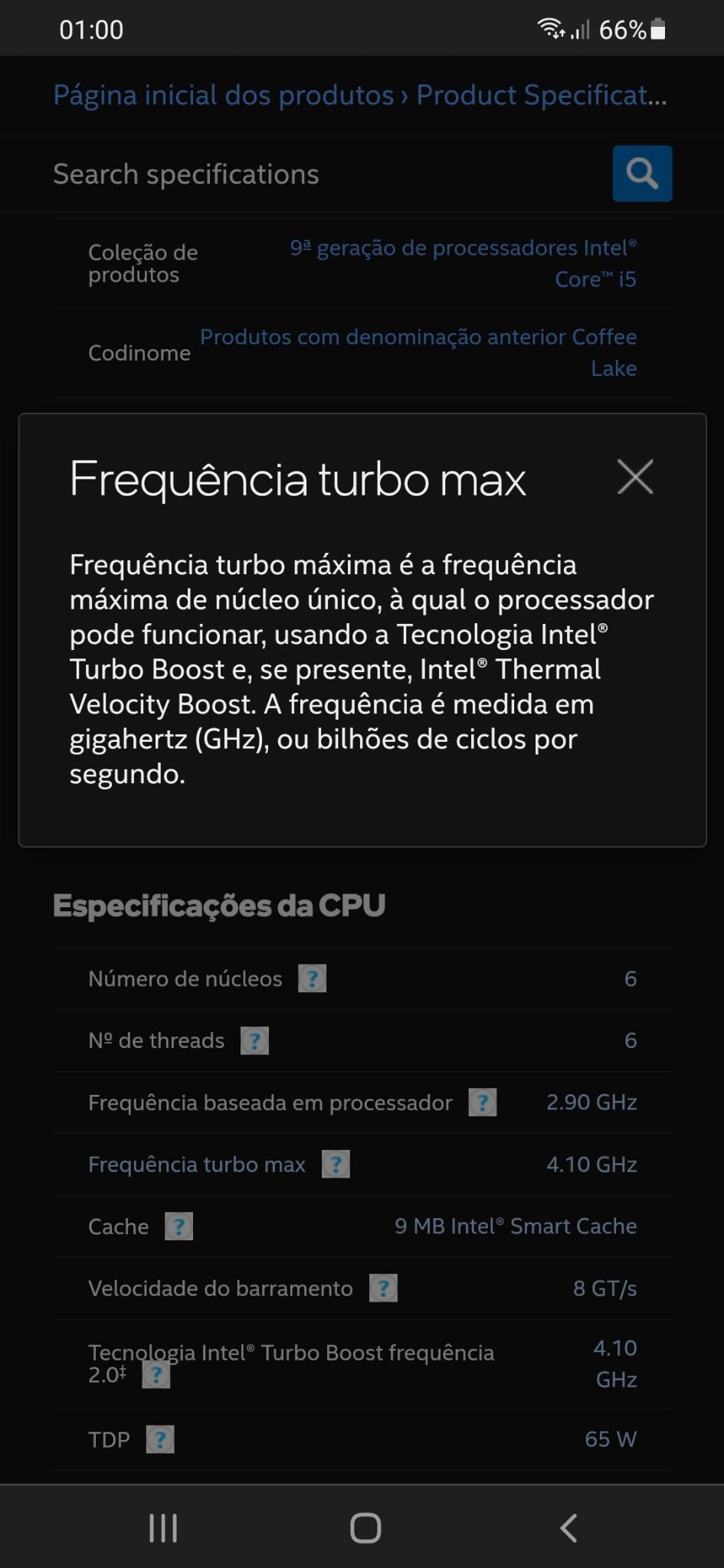Show help for Turbo Boost frequência 2.0
The height and width of the screenshot is (1568, 724).
[x=156, y=1376]
